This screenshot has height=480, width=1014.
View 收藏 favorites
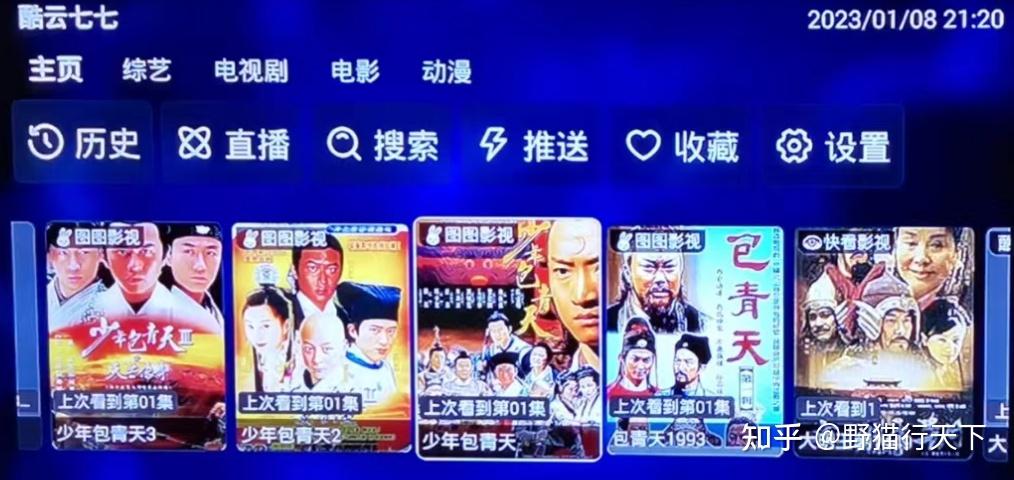point(683,146)
